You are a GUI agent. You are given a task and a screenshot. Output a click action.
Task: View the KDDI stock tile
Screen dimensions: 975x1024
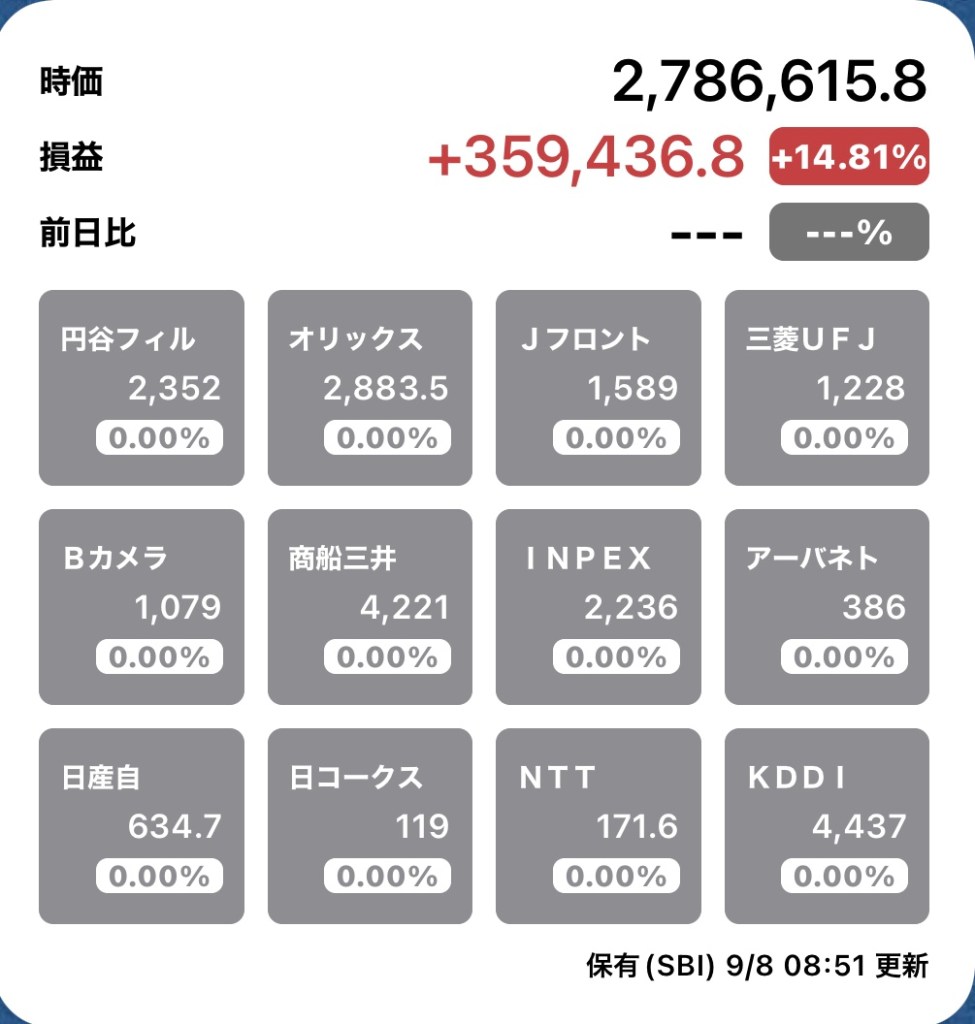click(826, 826)
